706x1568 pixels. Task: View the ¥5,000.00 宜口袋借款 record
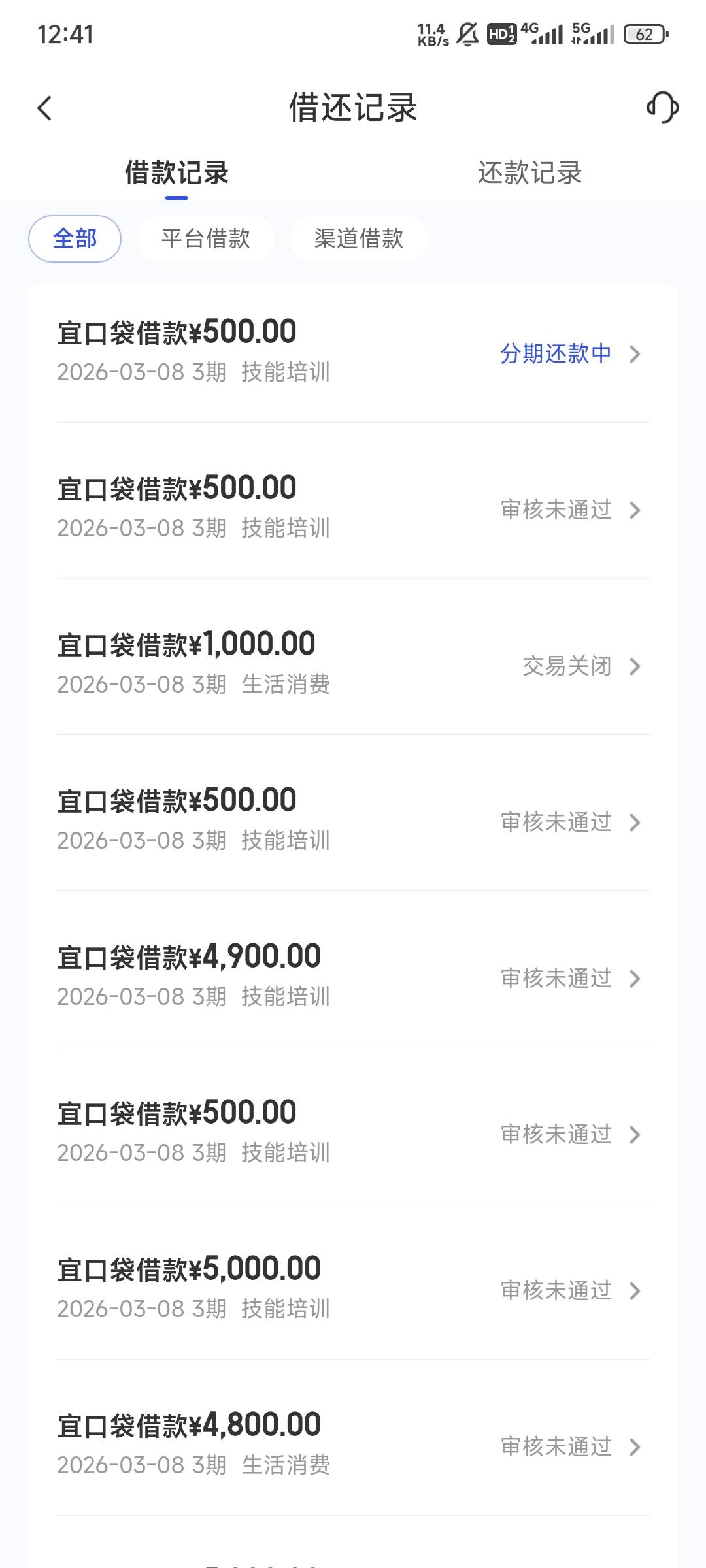tap(353, 1290)
